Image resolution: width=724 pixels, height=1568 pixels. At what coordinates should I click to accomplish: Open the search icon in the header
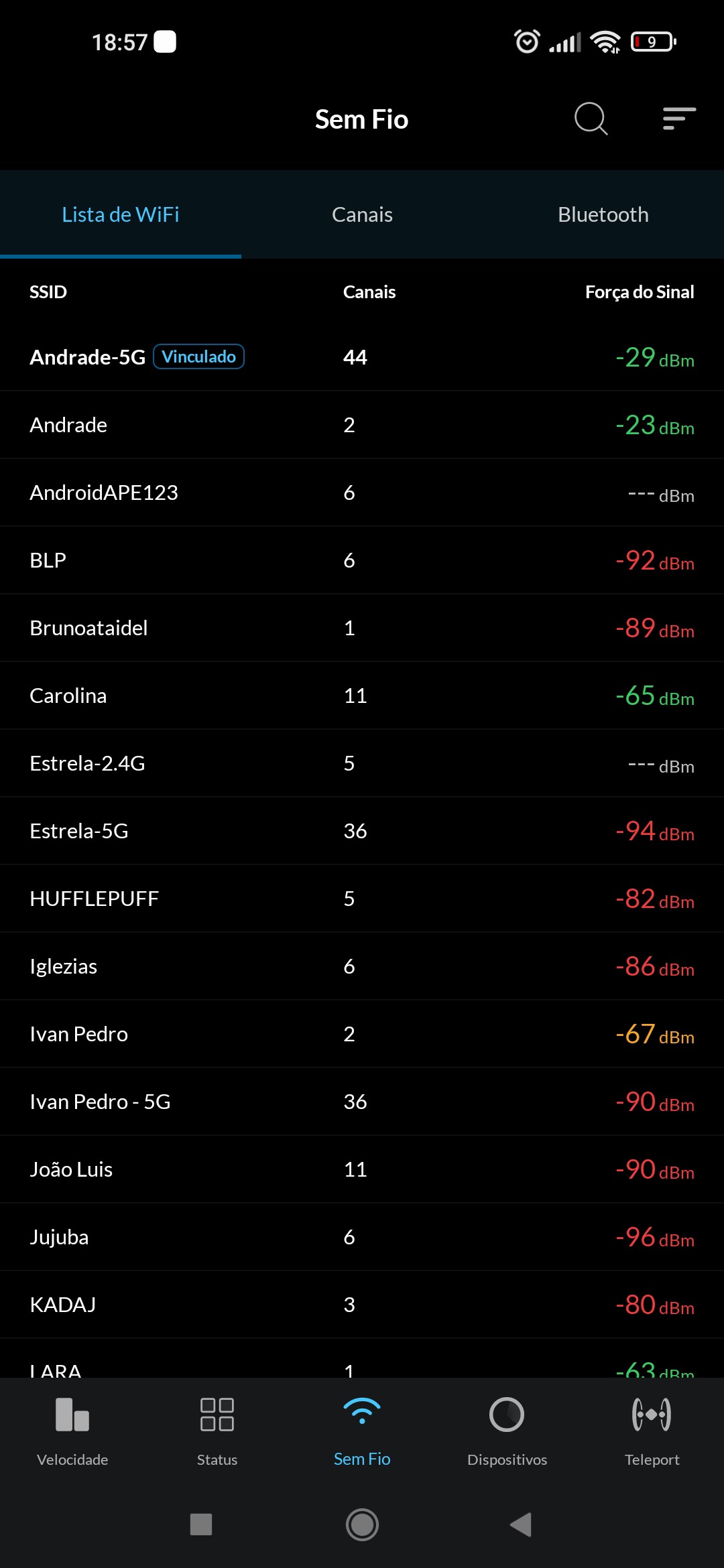pos(591,119)
